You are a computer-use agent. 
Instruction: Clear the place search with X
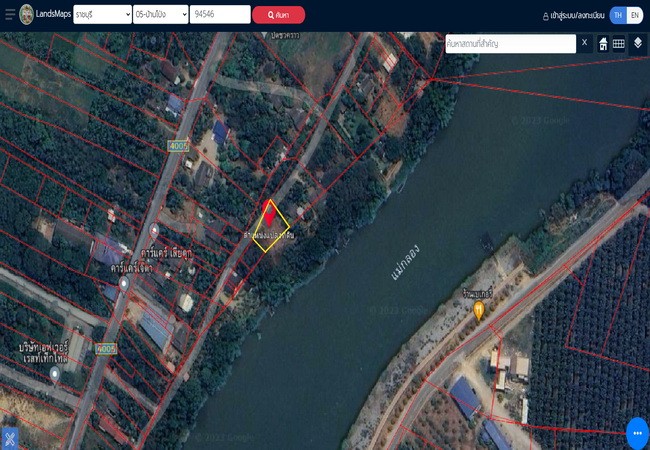click(x=585, y=43)
